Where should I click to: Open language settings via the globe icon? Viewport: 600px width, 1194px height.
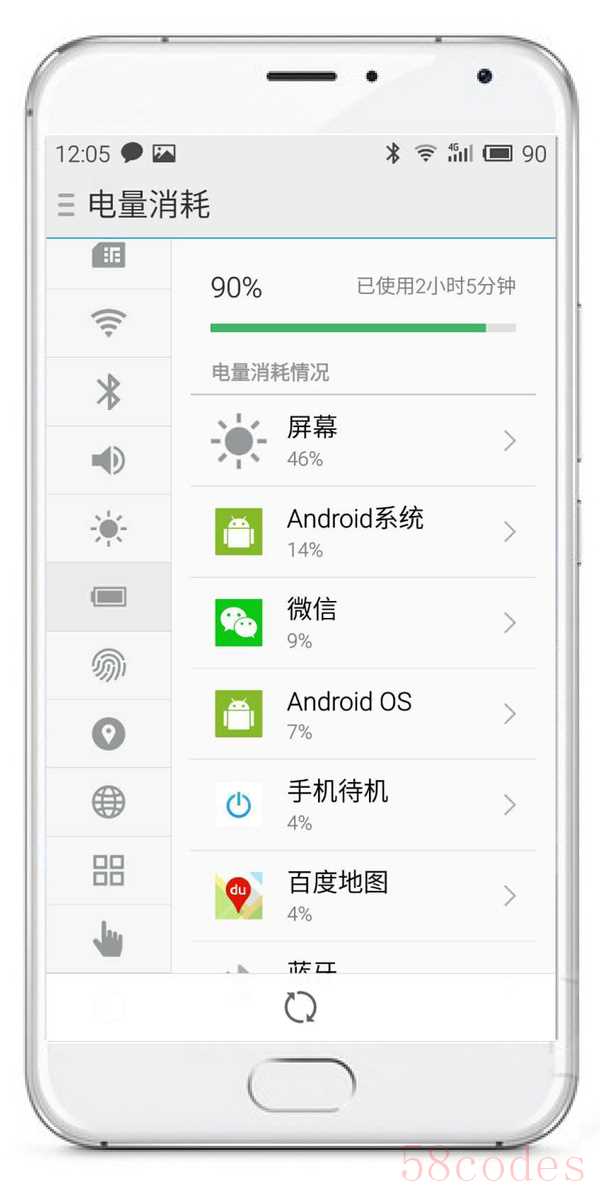point(108,802)
